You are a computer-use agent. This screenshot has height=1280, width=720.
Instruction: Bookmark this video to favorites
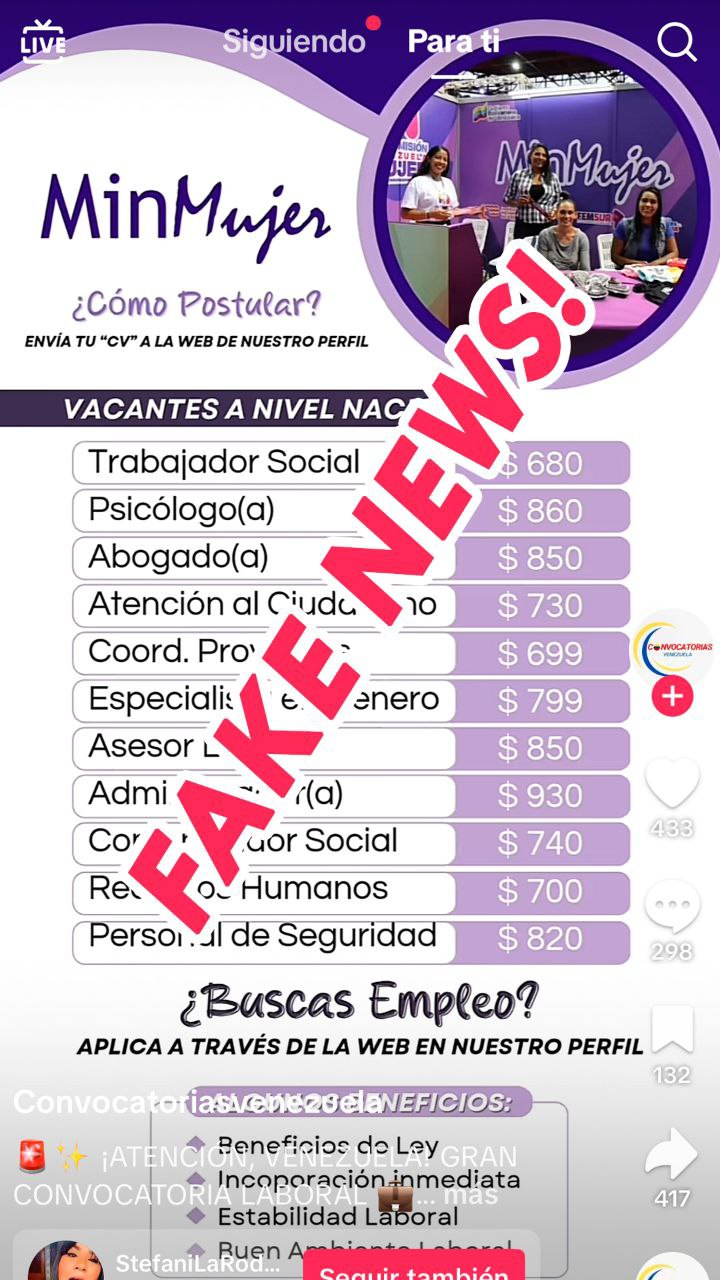(672, 1030)
